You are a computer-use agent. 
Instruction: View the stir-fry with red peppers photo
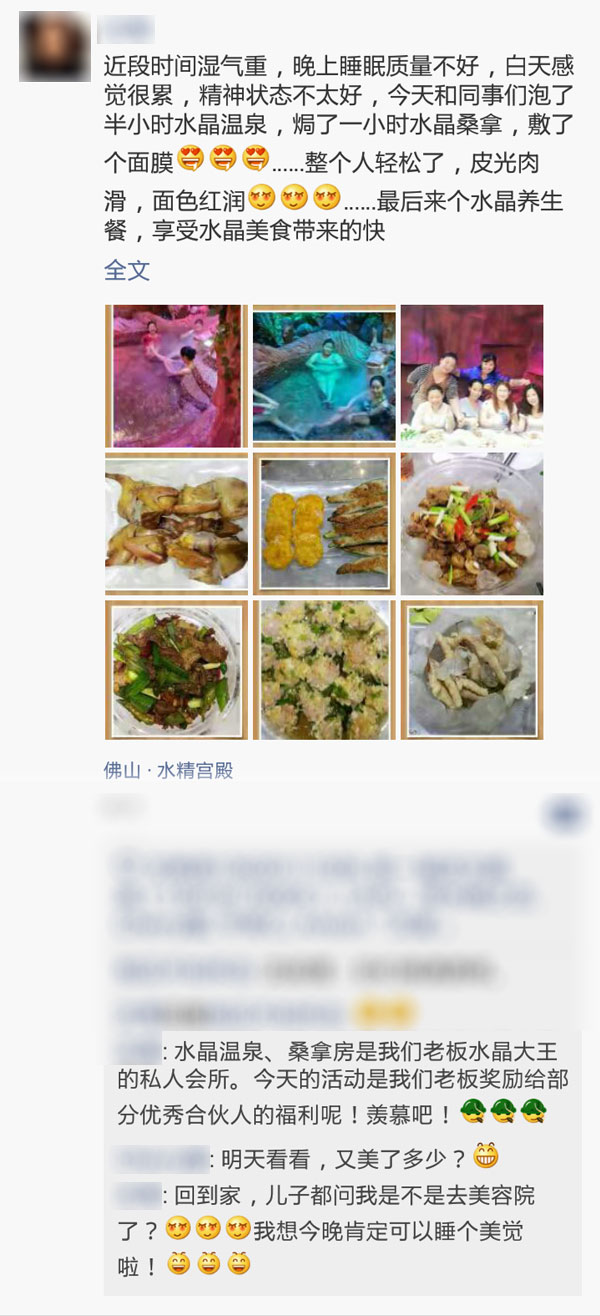pos(472,524)
